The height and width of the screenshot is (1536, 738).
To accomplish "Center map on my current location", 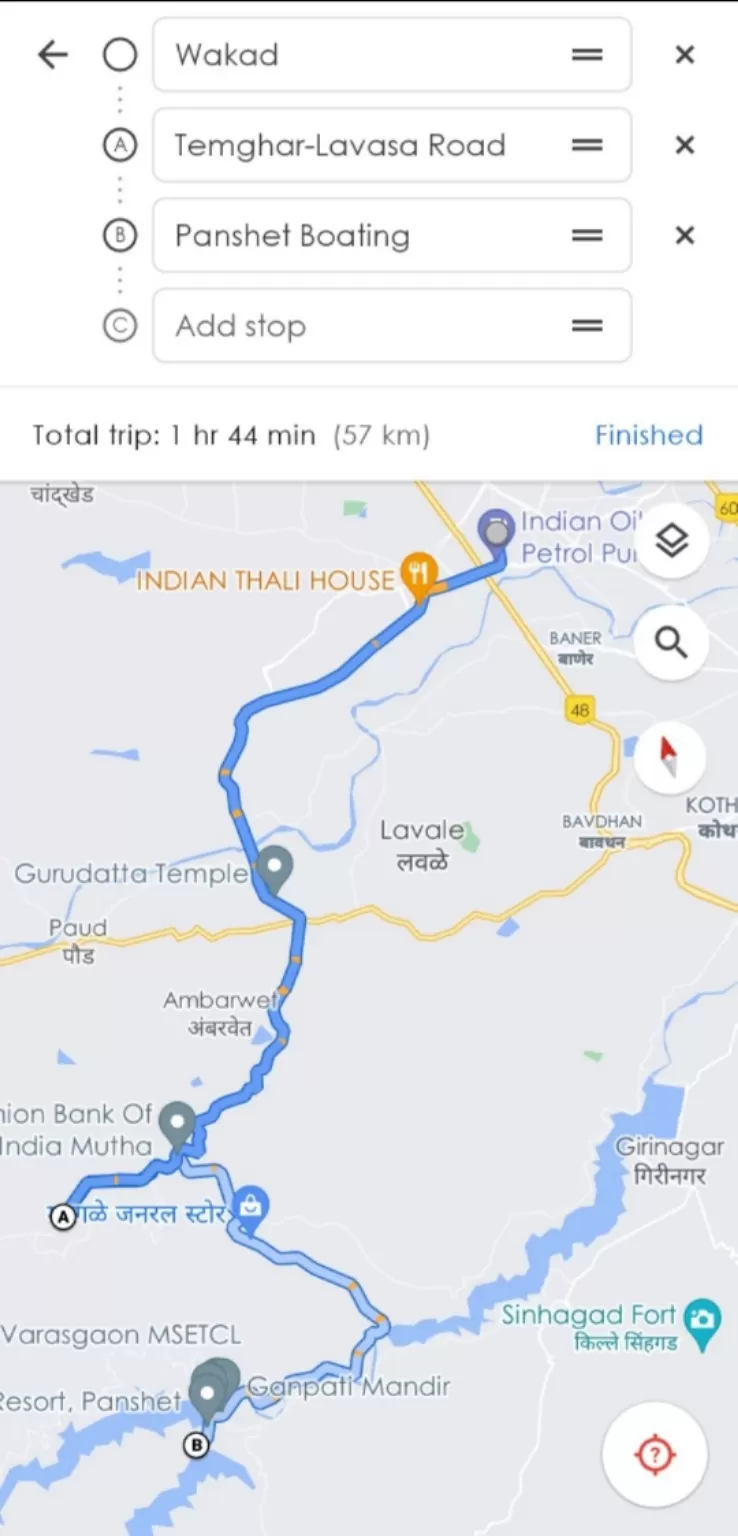I will pyautogui.click(x=655, y=1454).
